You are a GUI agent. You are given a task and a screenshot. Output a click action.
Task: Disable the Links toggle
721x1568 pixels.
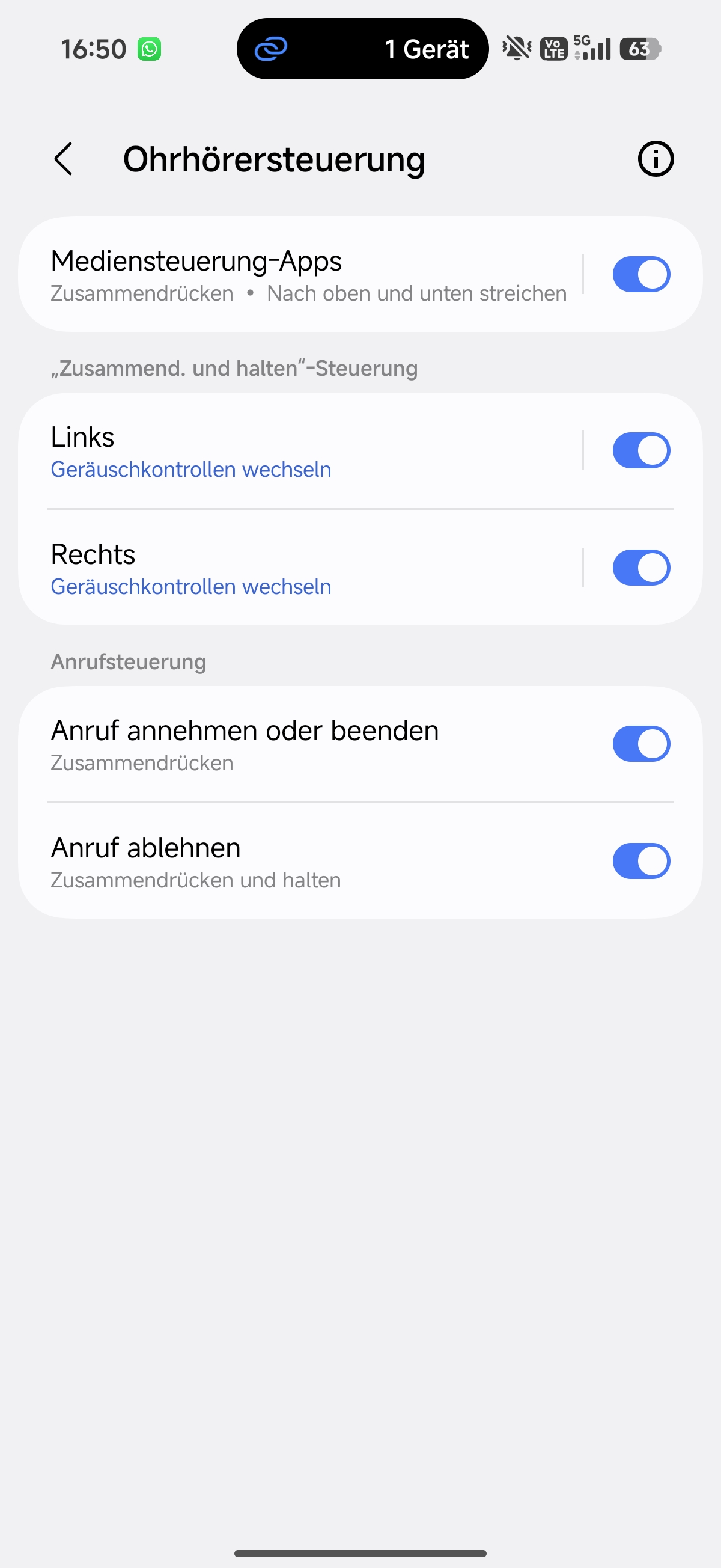640,451
